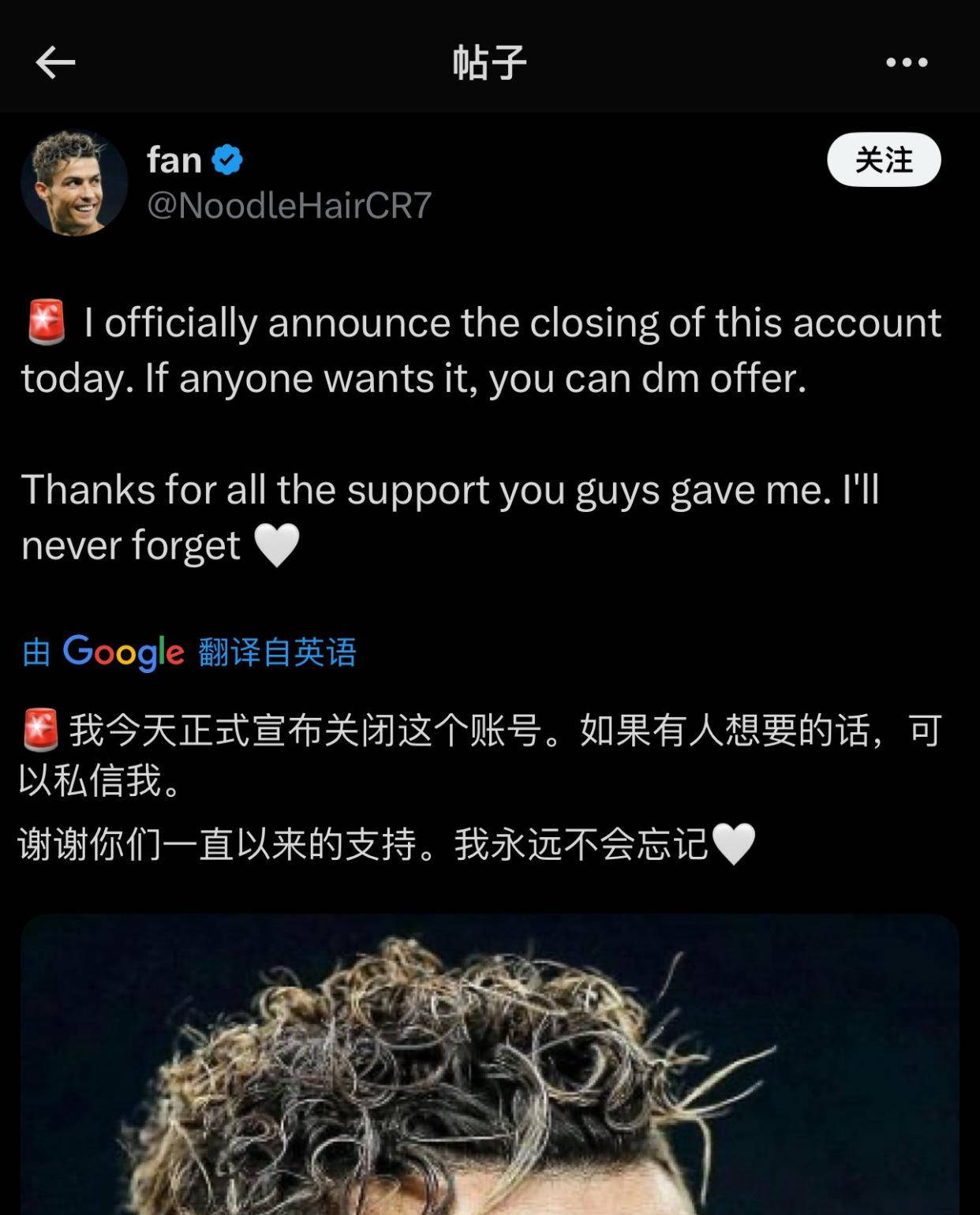Open the profile picture of fan
The image size is (980, 1215).
(x=74, y=183)
